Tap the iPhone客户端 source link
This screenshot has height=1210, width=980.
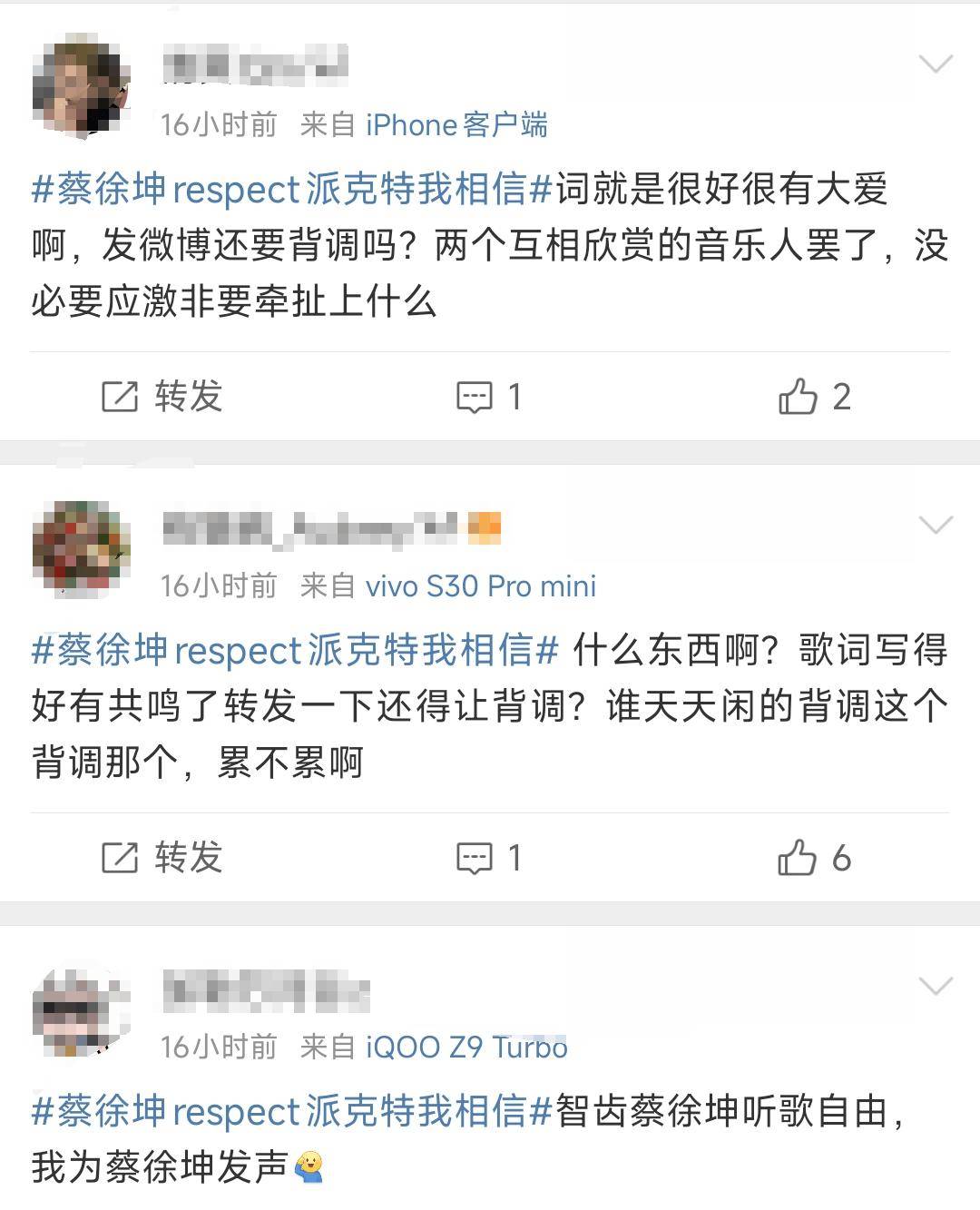point(456,125)
